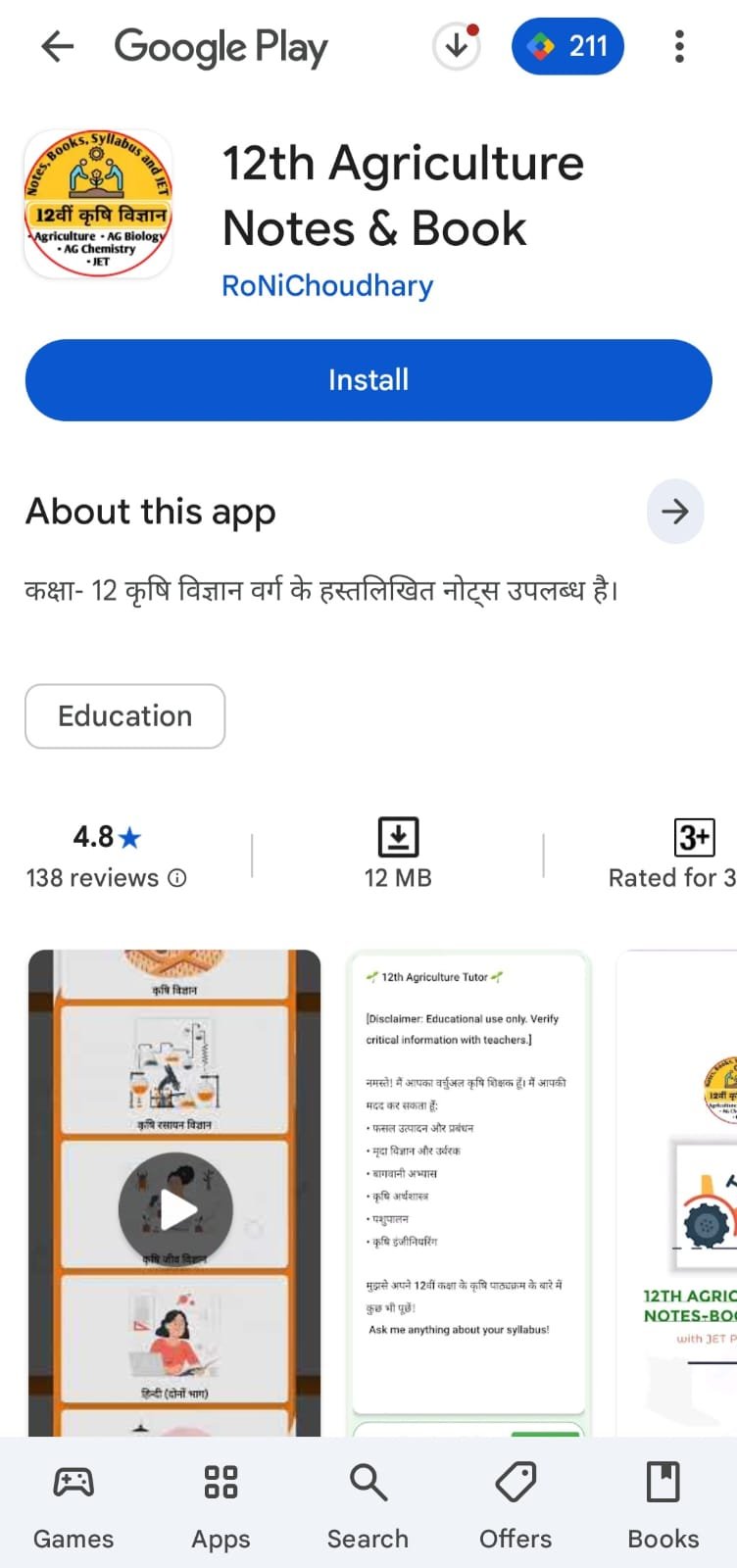Open the downloads indicator icon
Viewport: 737px width, 1568px height.
(456, 46)
